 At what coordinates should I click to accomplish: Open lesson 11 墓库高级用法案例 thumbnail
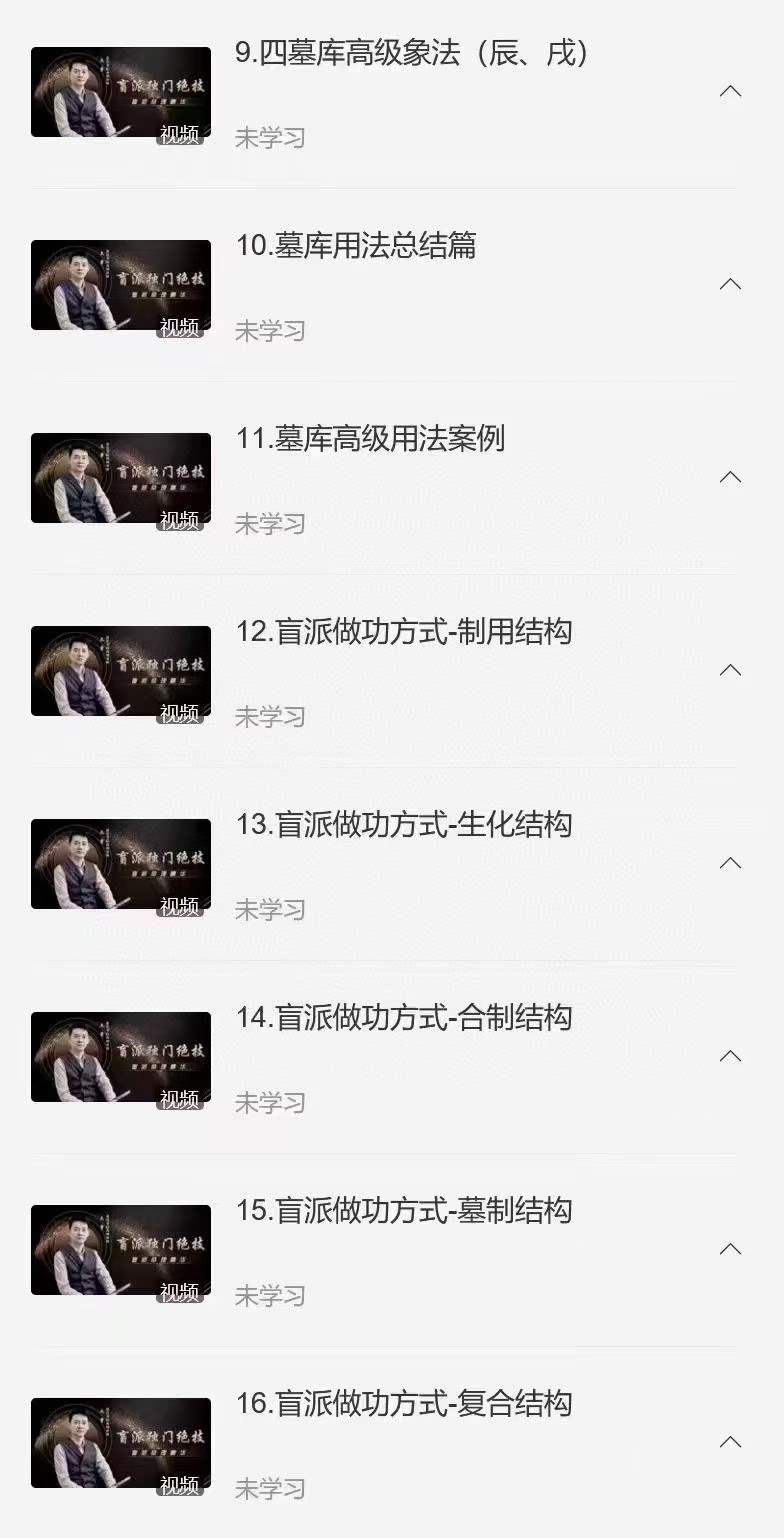pyautogui.click(x=120, y=478)
